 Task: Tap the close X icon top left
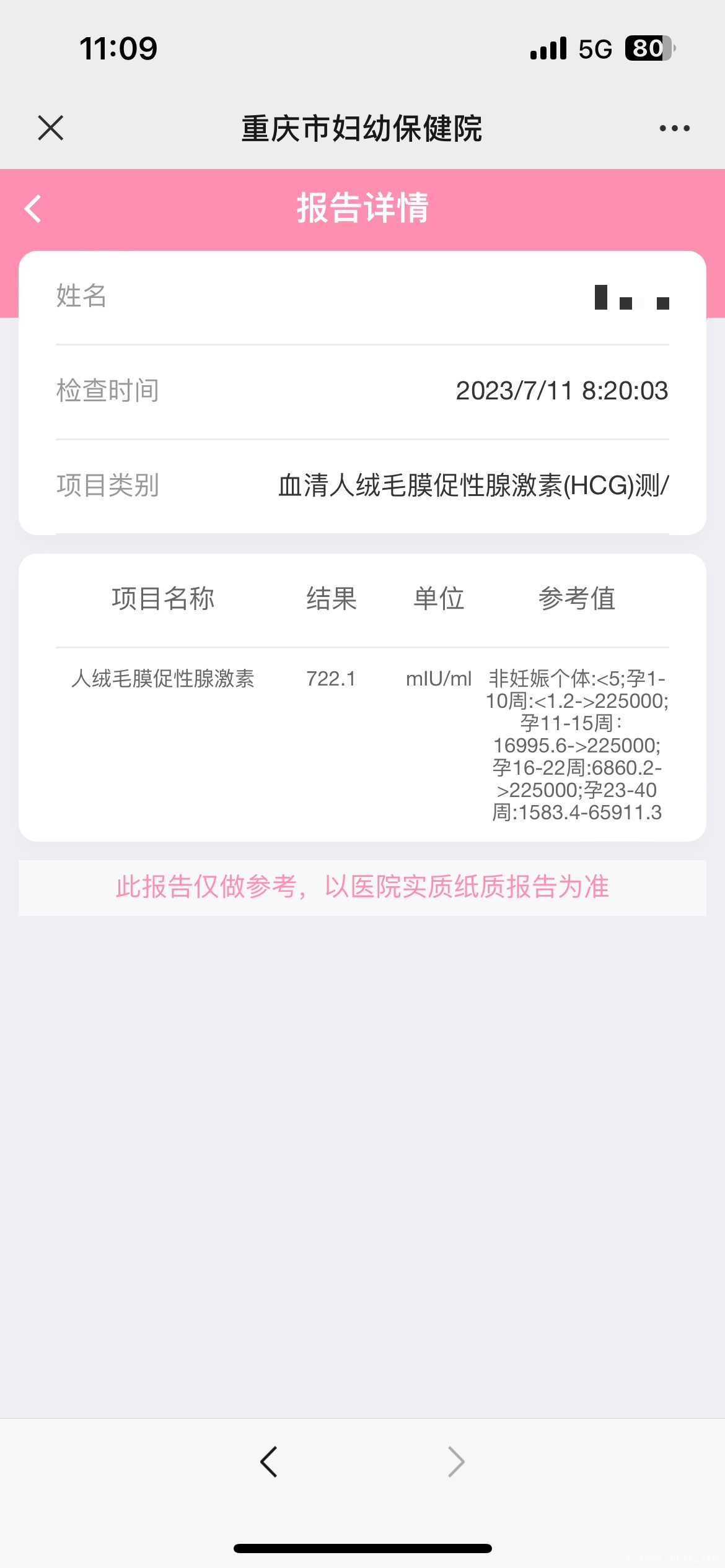50,128
